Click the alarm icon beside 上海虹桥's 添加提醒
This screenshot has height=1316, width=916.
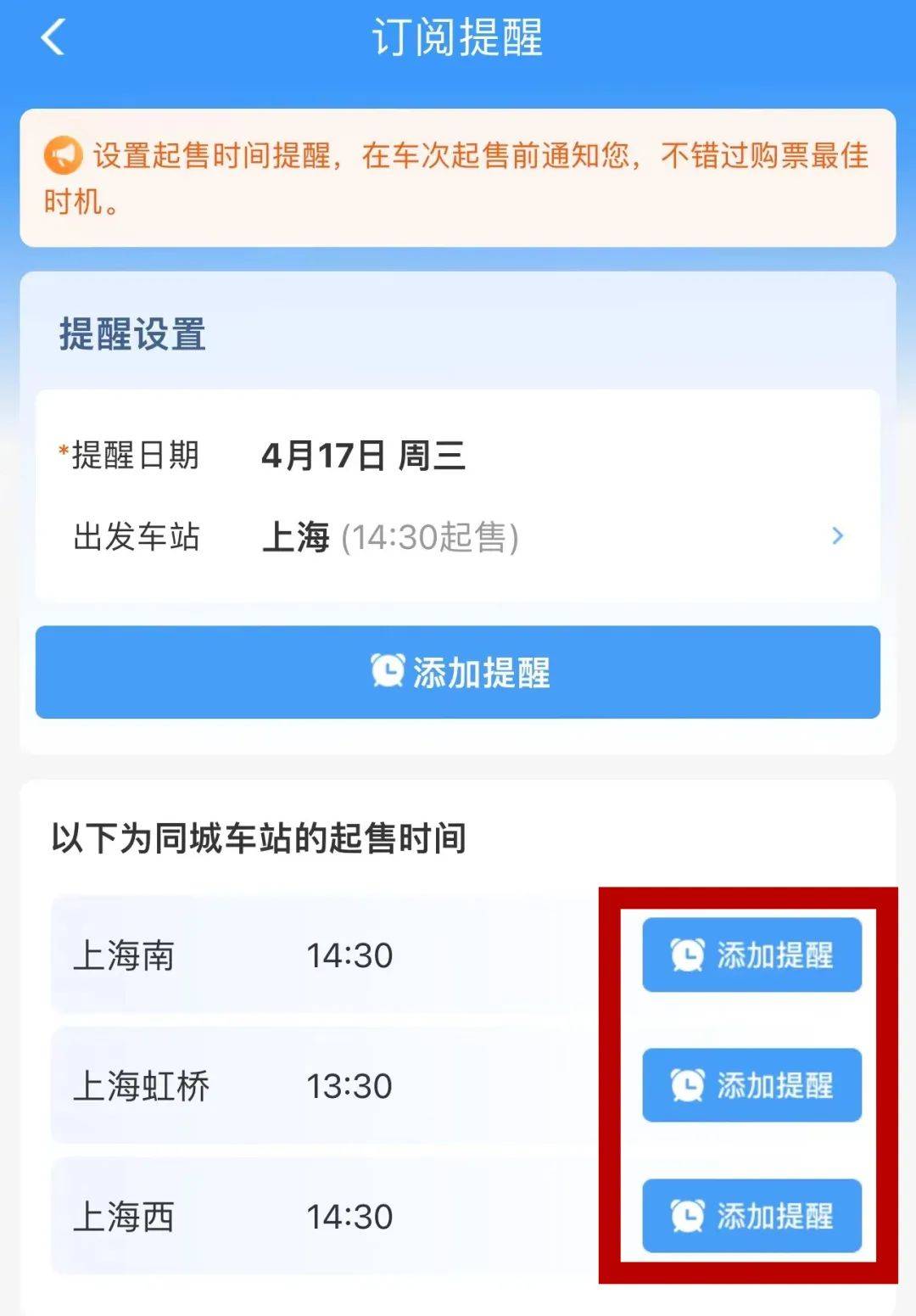click(x=689, y=1086)
